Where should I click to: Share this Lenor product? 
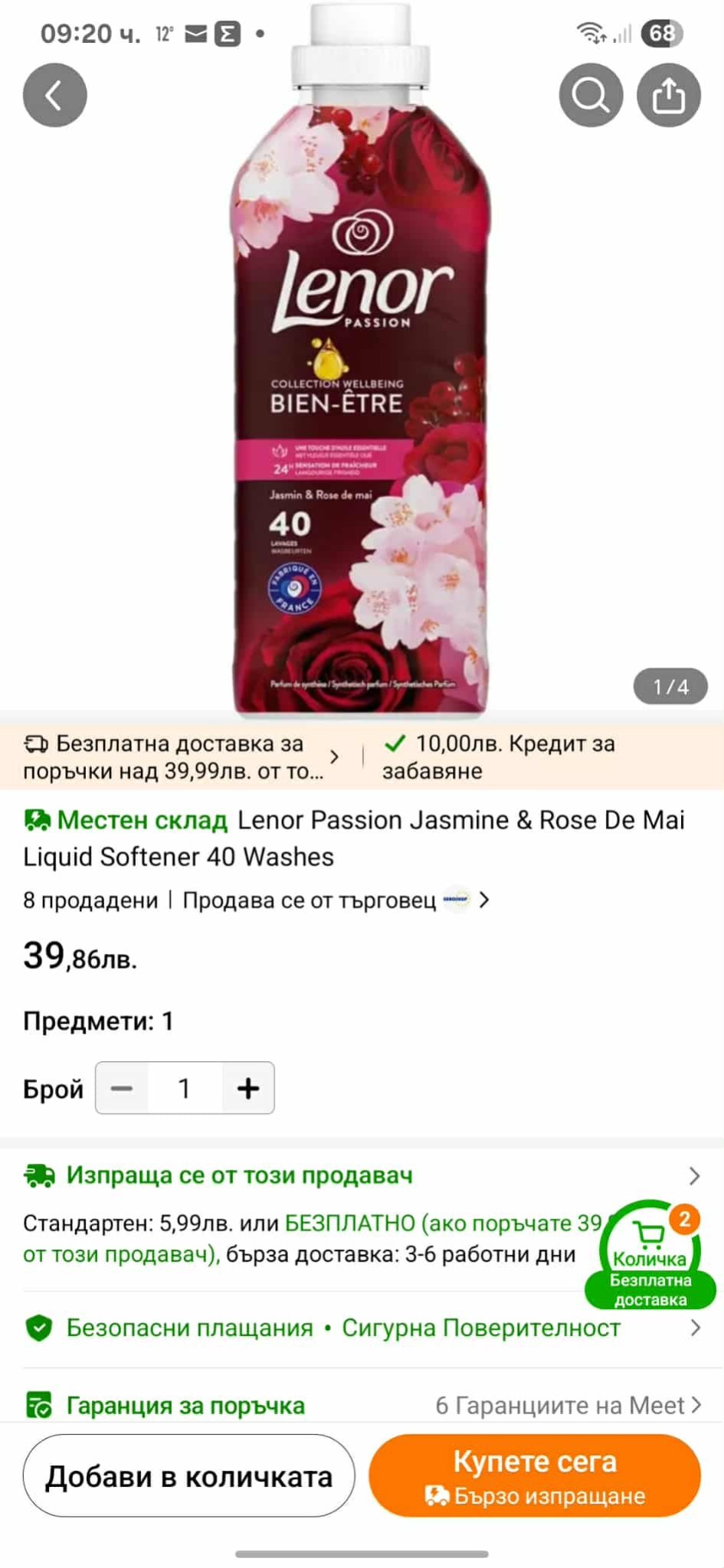pos(668,96)
